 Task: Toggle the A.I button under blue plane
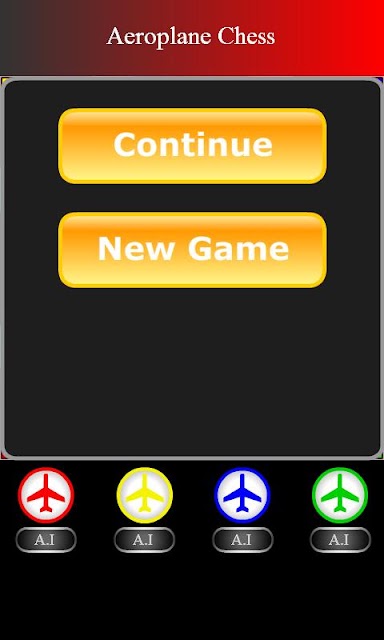[242, 540]
